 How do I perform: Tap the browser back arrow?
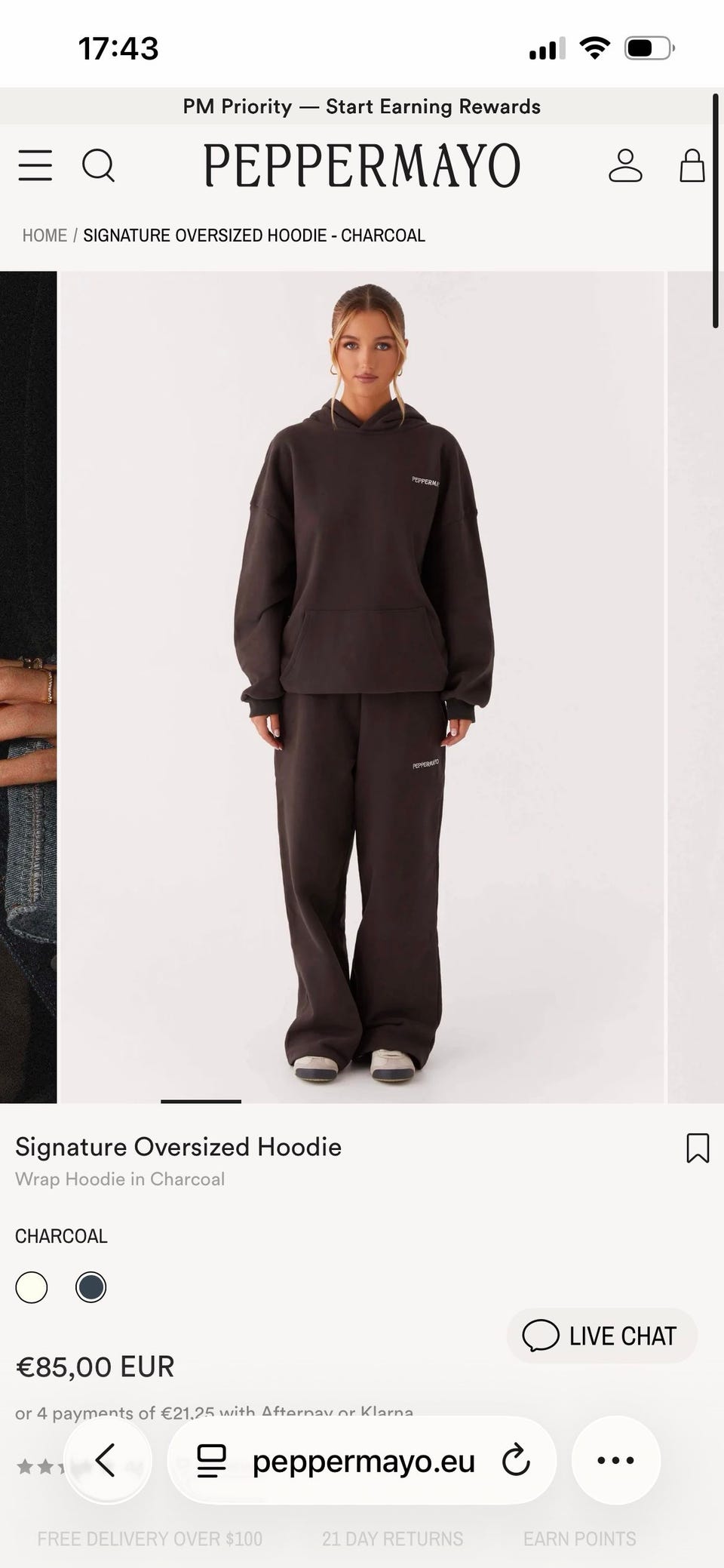pyautogui.click(x=107, y=1460)
